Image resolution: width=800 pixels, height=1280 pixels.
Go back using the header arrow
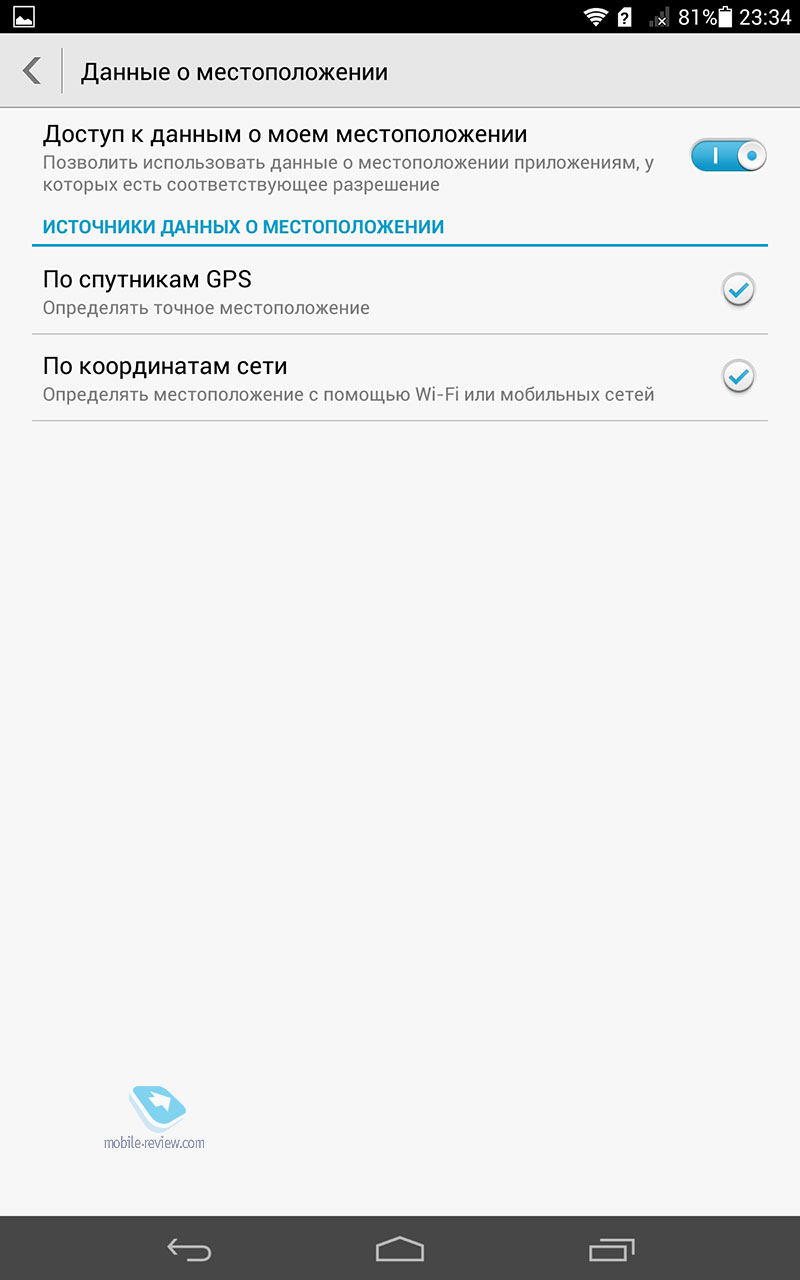point(32,71)
